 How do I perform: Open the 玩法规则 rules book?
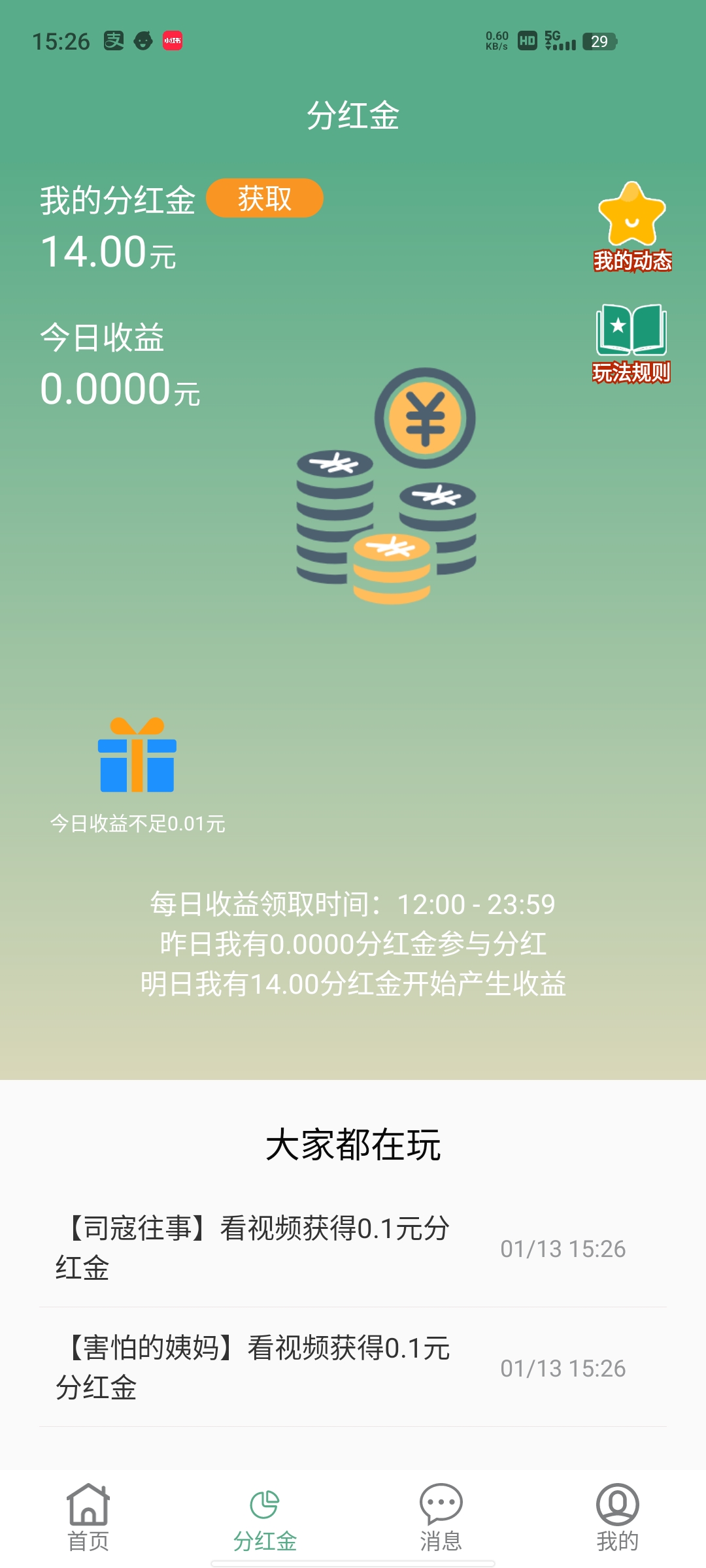pos(631,344)
